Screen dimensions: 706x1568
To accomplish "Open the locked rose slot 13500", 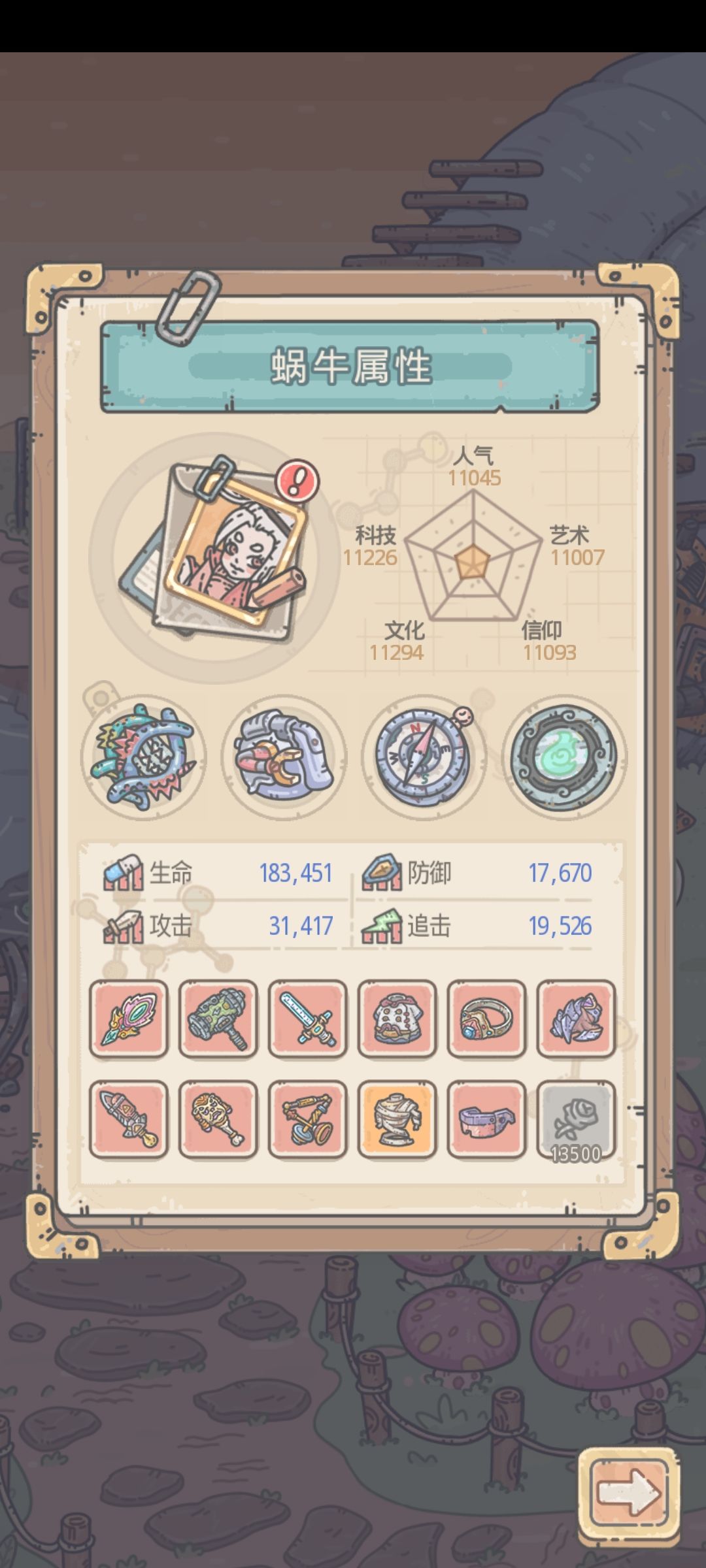I will pos(577,1120).
